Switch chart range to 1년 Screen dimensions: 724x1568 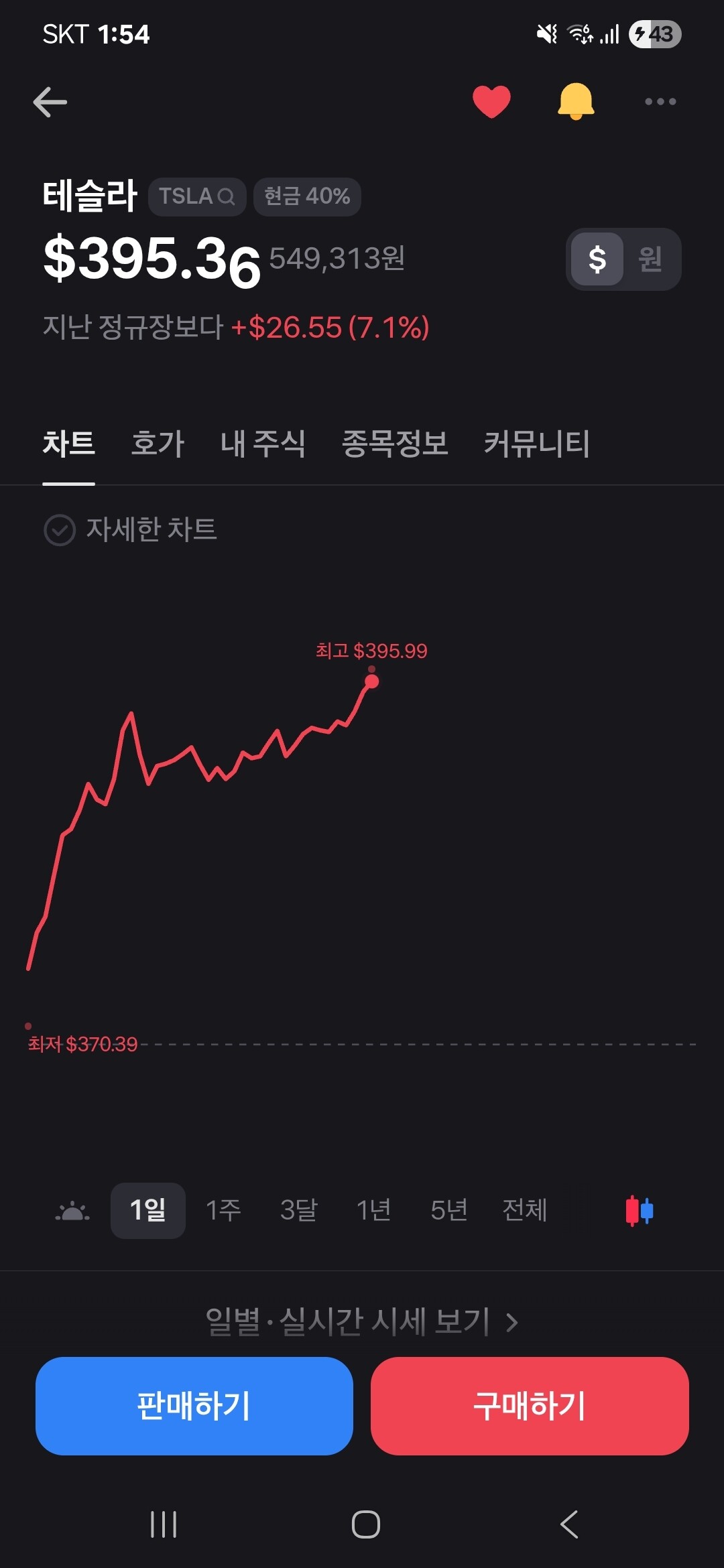374,1210
